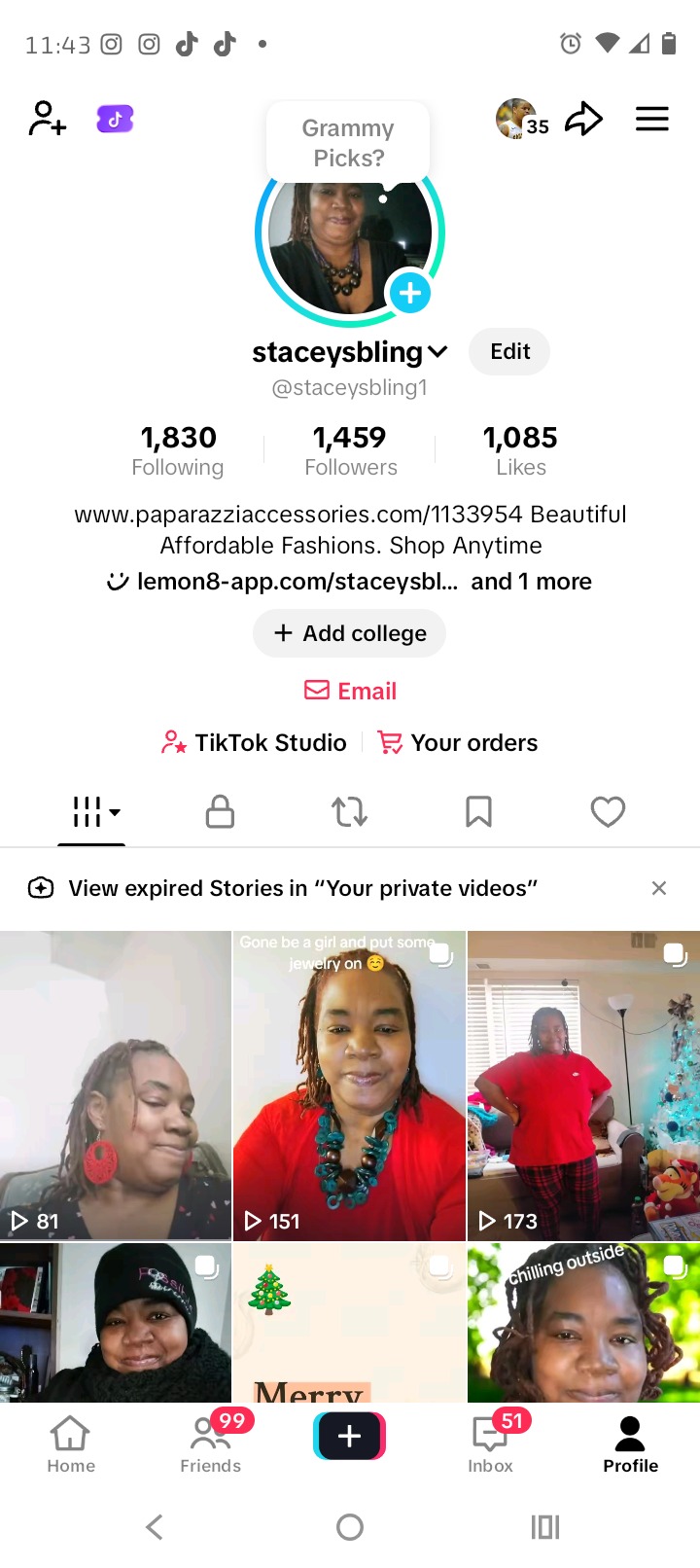Expand the staceysbling account switcher
Viewport: 700px width, 1568px height.
[x=437, y=352]
